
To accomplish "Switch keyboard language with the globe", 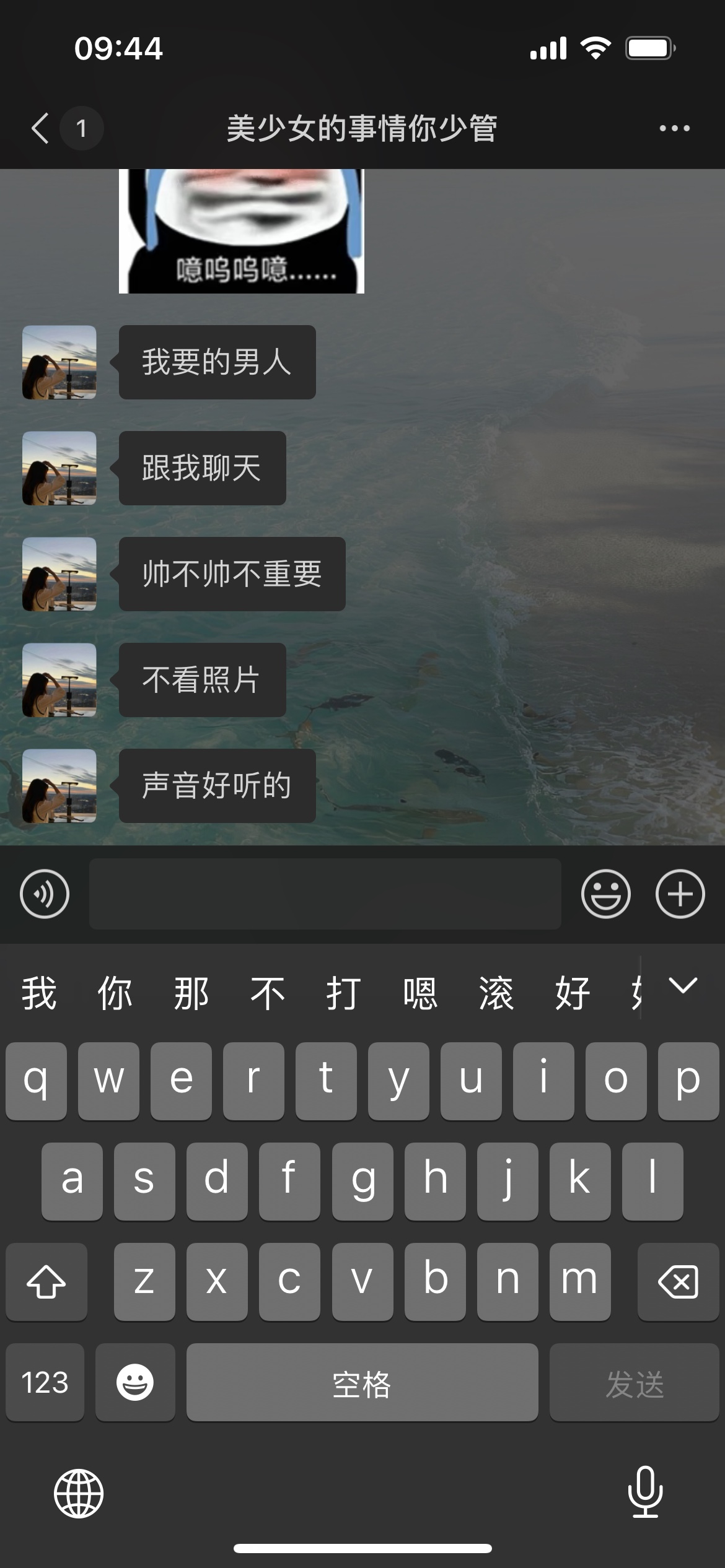I will click(79, 1493).
